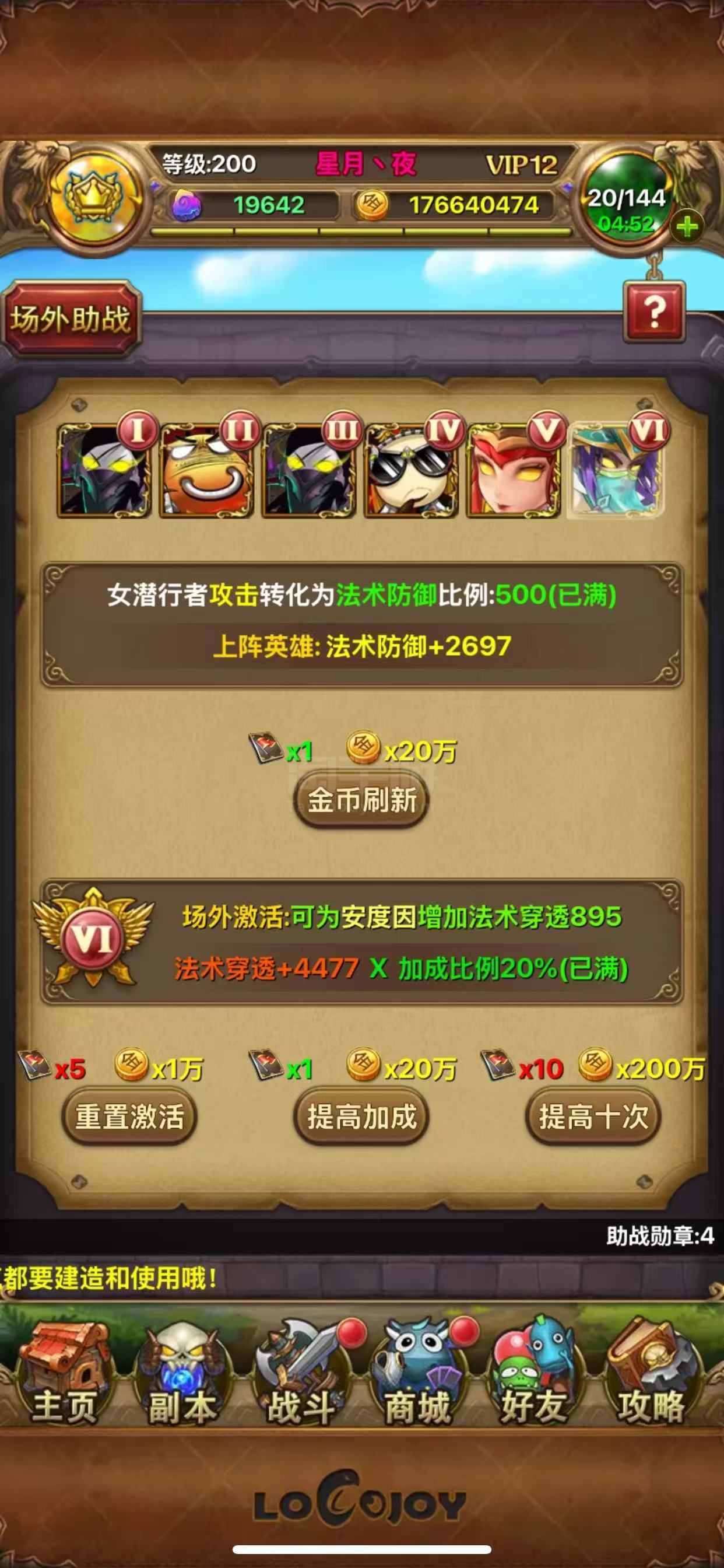The height and width of the screenshot is (1568, 724).
Task: Tap the 提高加成 button
Action: (x=362, y=1117)
